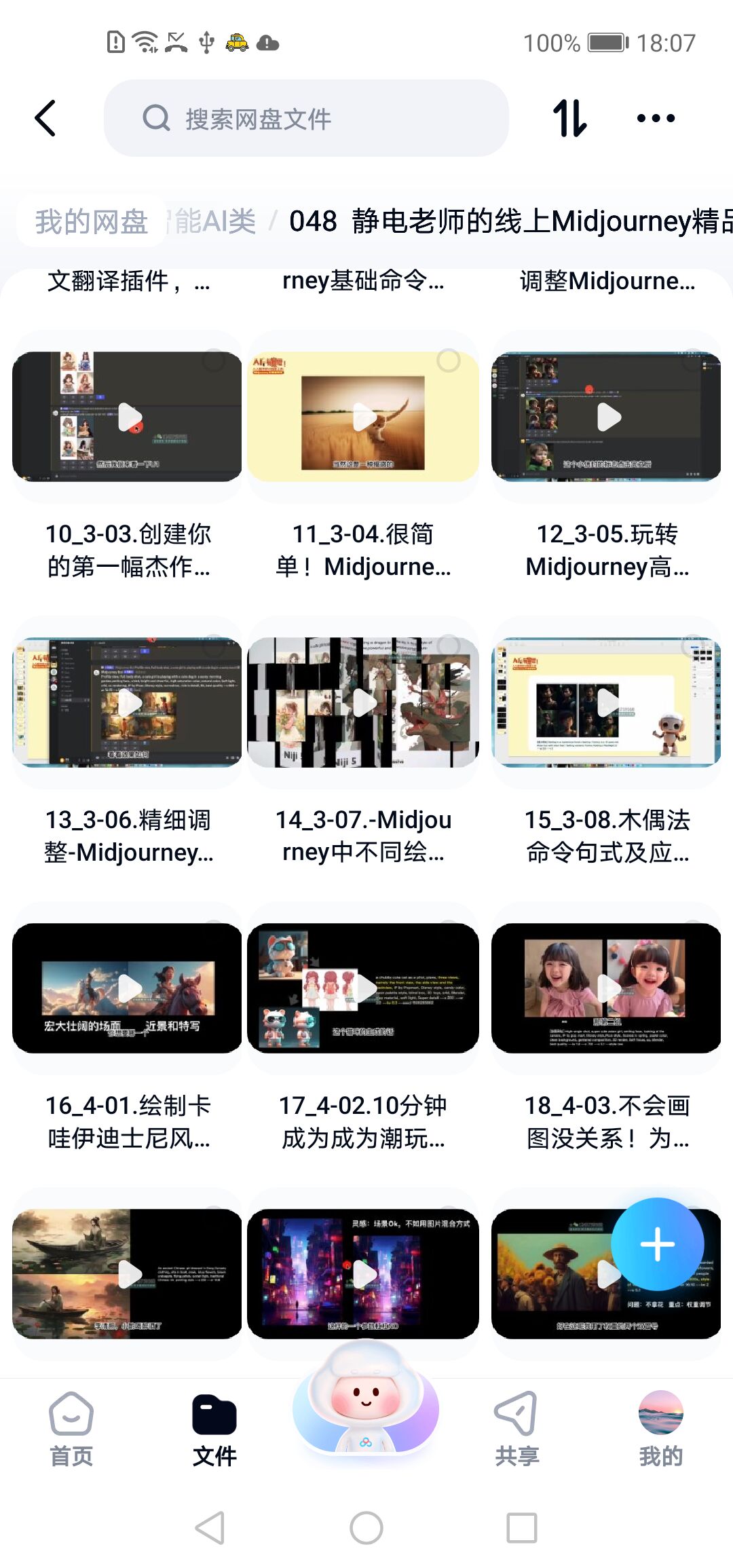
Task: Open video 13_3-06.精细调整-Midjourney
Action: coord(128,703)
